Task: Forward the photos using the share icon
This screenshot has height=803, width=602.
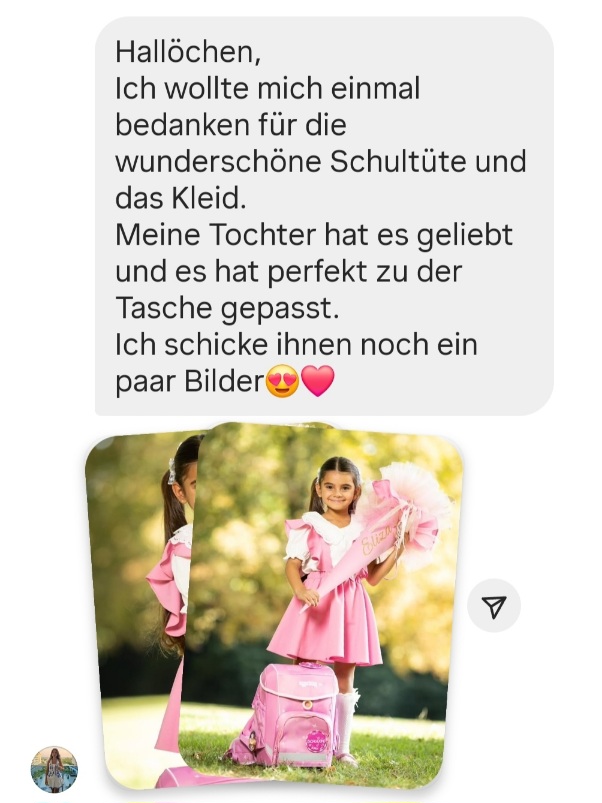Action: (x=494, y=606)
